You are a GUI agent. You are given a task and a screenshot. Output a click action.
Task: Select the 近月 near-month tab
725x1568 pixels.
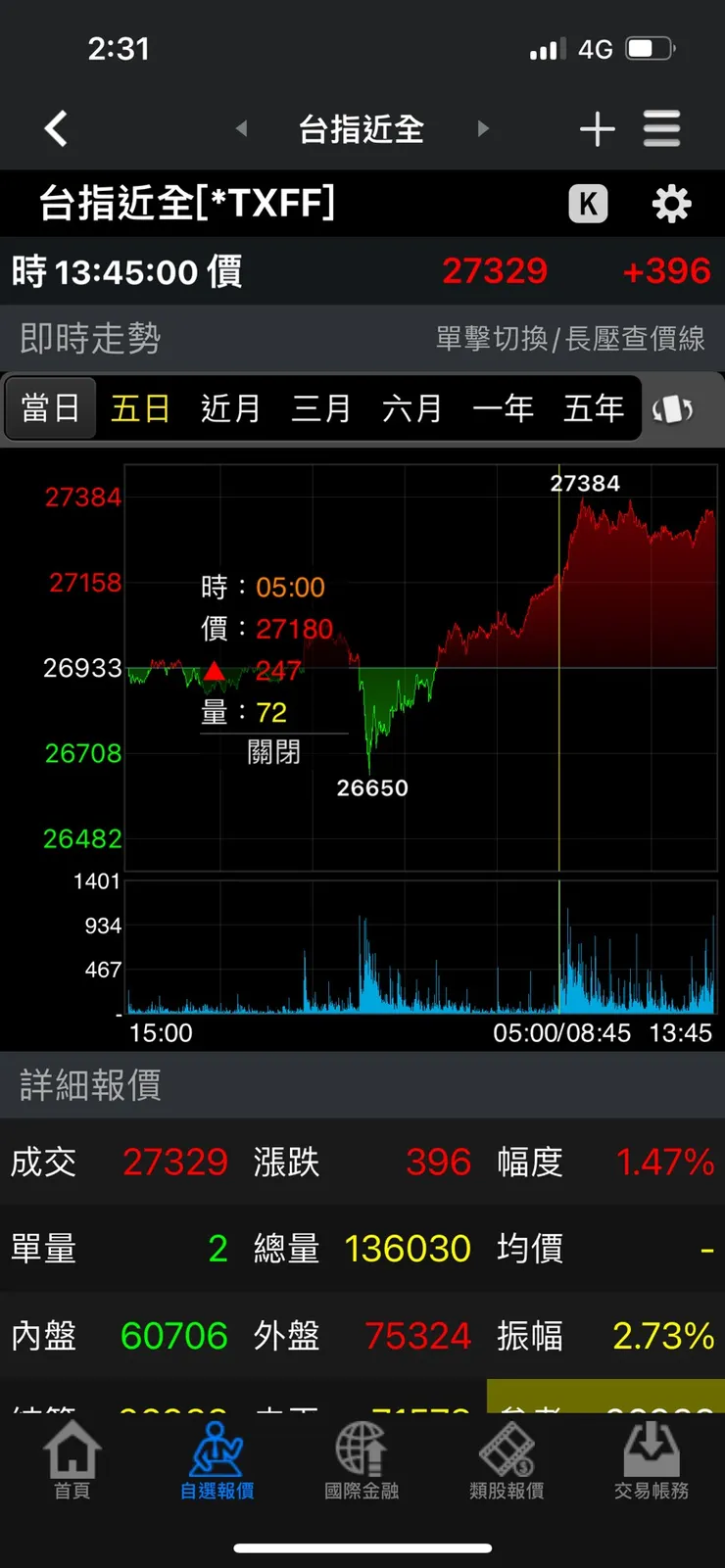(x=229, y=408)
